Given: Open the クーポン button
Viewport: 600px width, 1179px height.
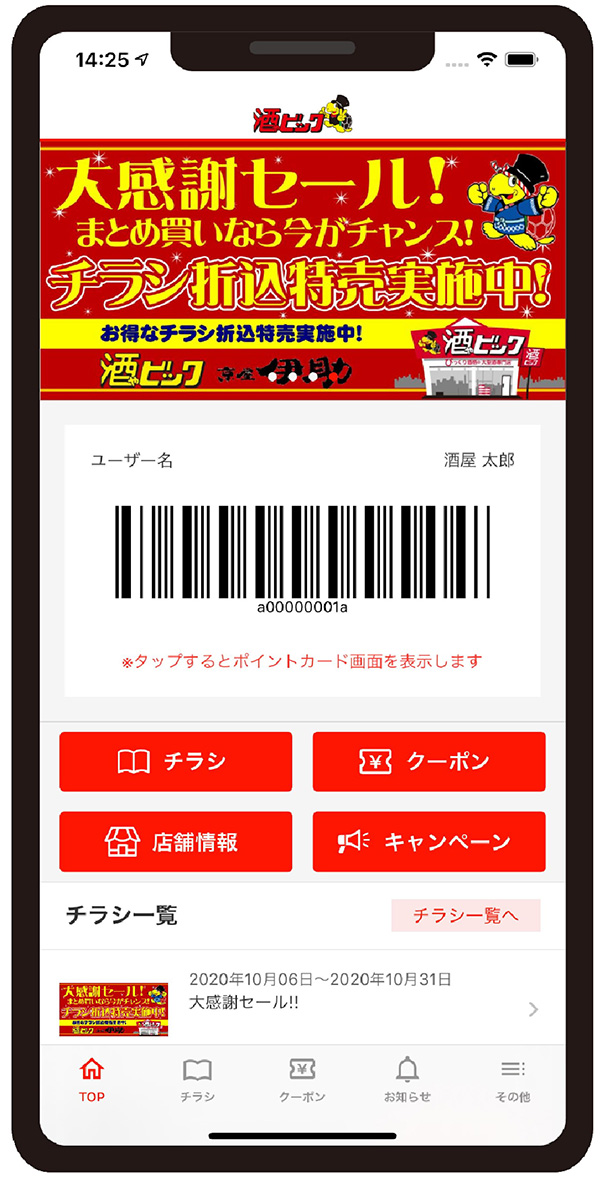Looking at the screenshot, I should tap(429, 762).
